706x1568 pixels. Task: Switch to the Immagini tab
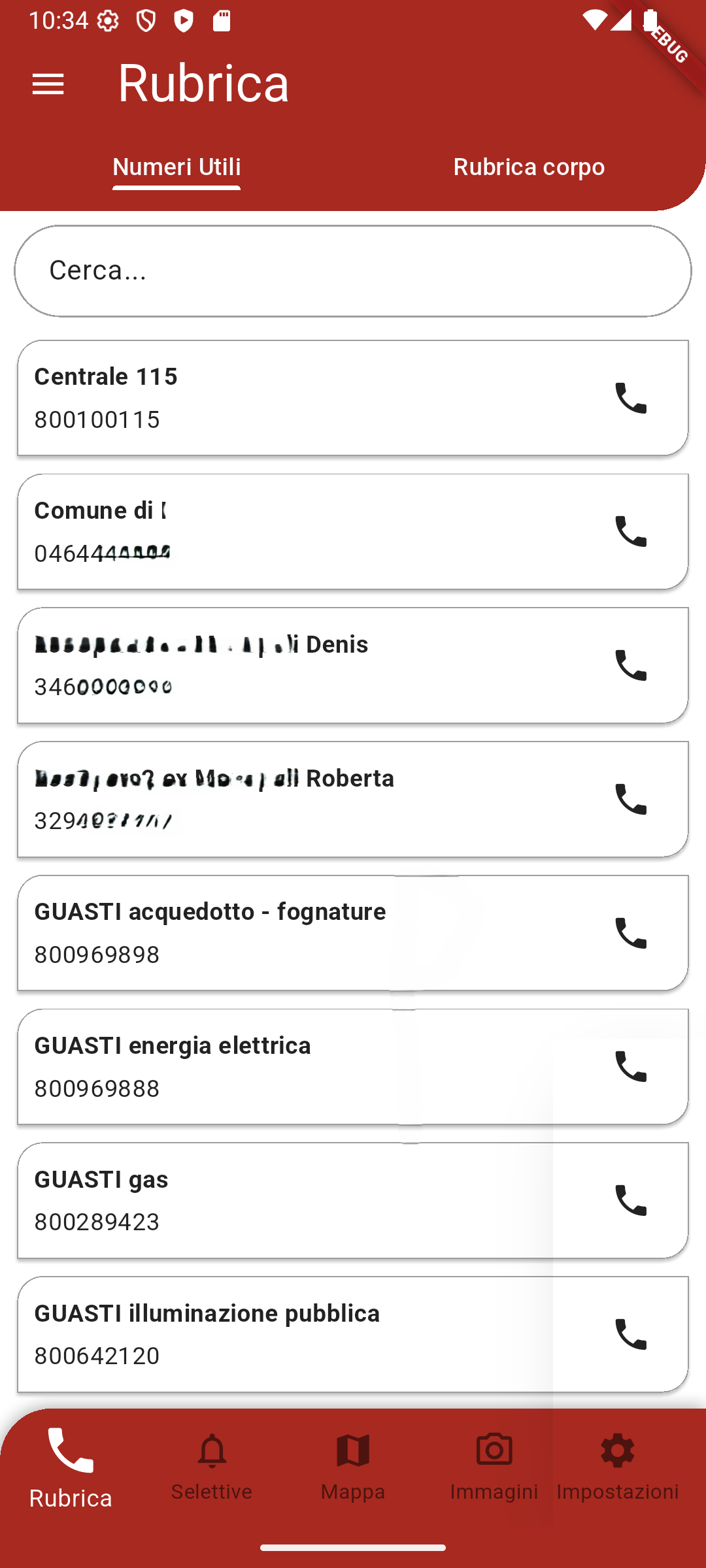494,1467
